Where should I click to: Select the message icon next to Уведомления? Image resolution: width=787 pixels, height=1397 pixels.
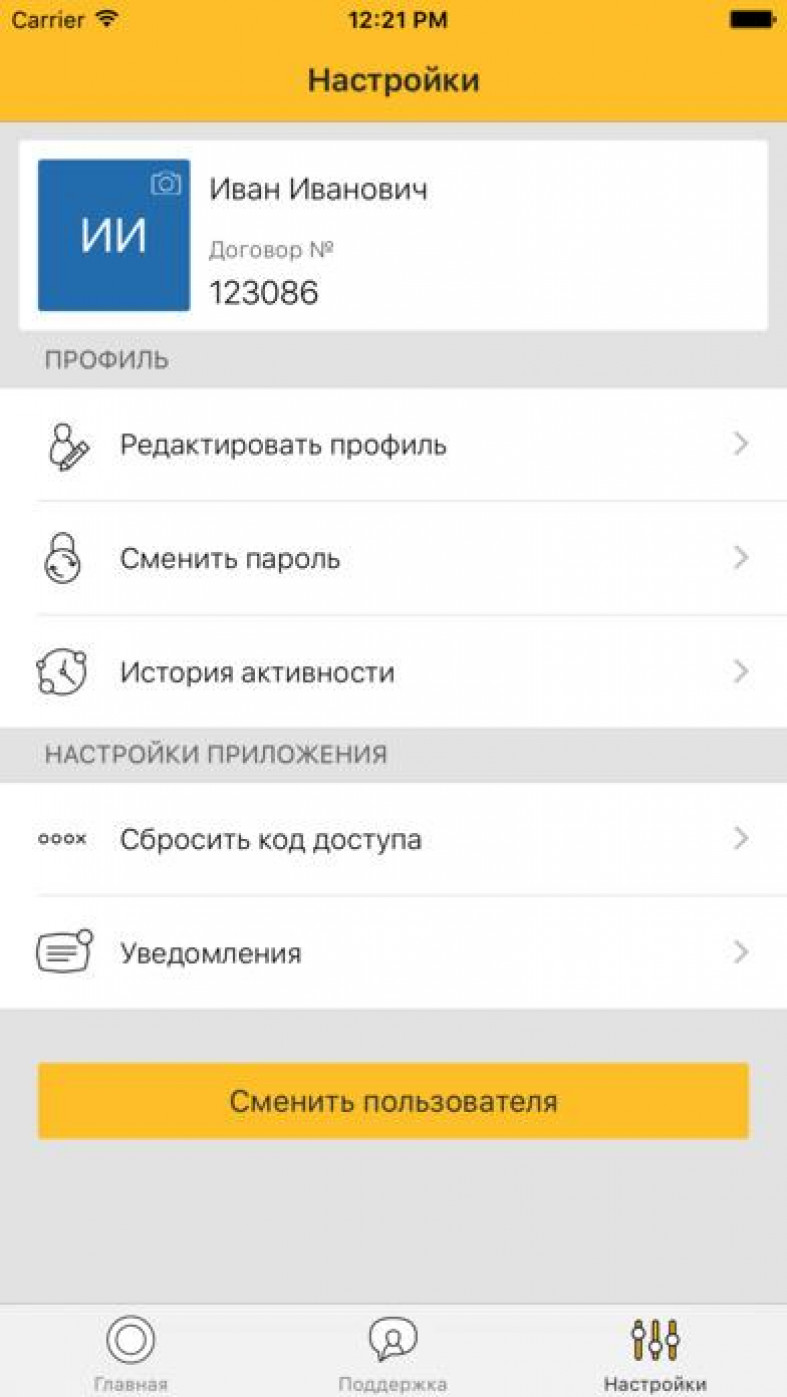tap(62, 952)
